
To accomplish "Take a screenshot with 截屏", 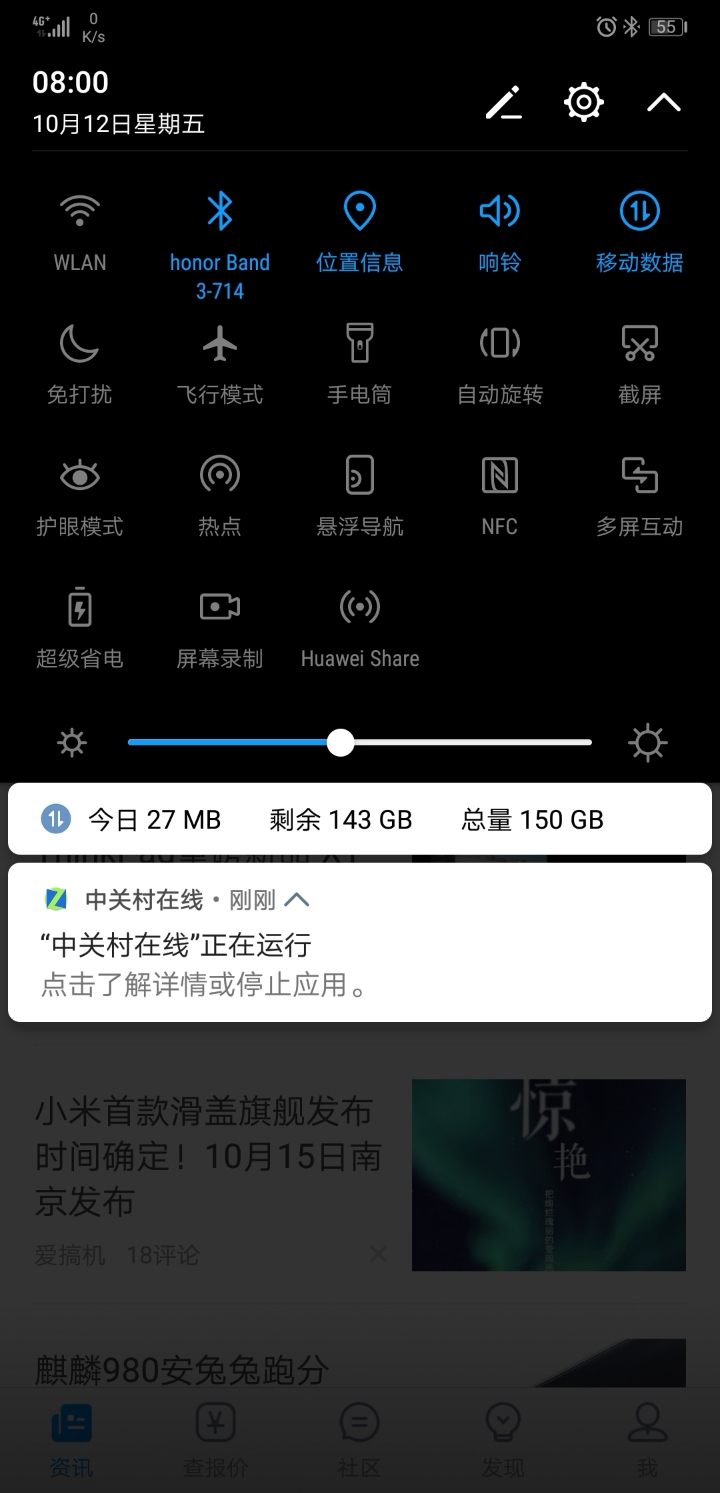I will tap(640, 344).
